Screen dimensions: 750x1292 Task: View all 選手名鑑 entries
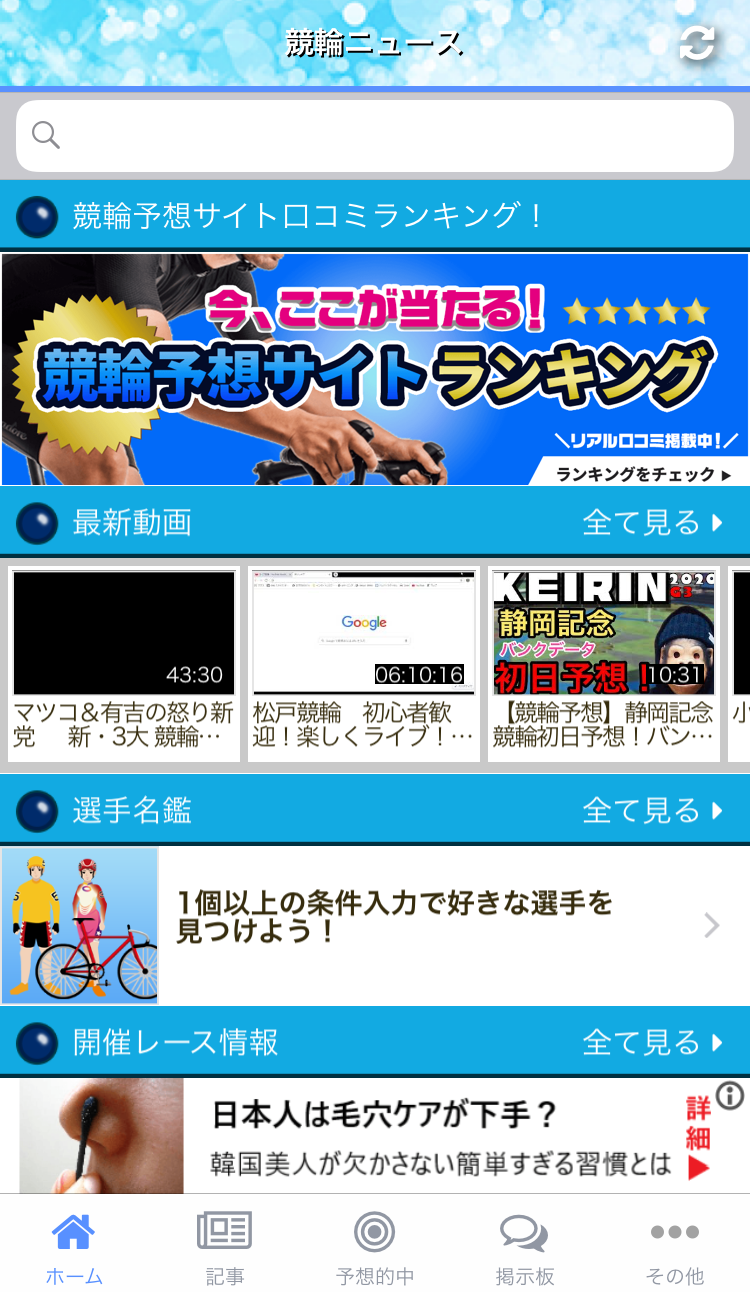tap(652, 810)
